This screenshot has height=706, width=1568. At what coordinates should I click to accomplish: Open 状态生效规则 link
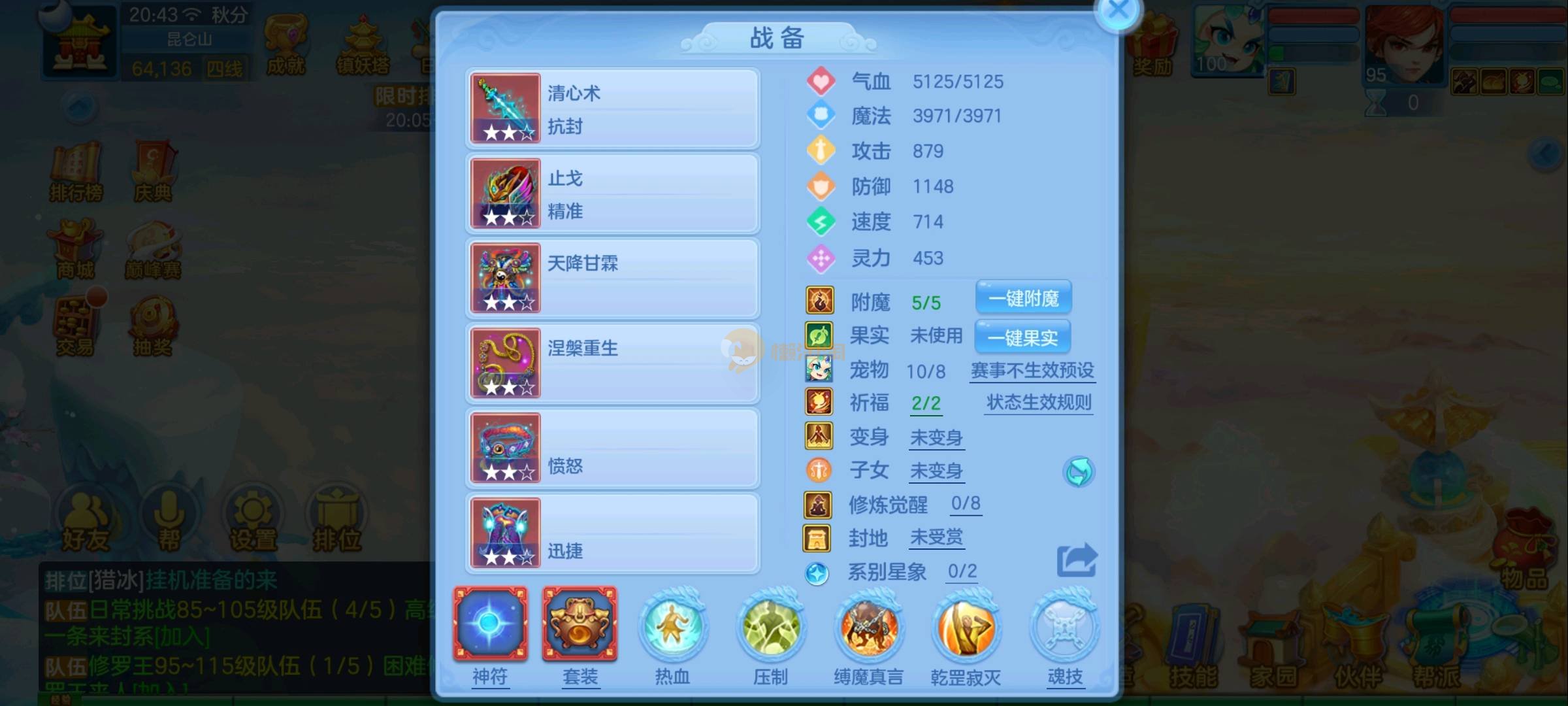(1039, 403)
